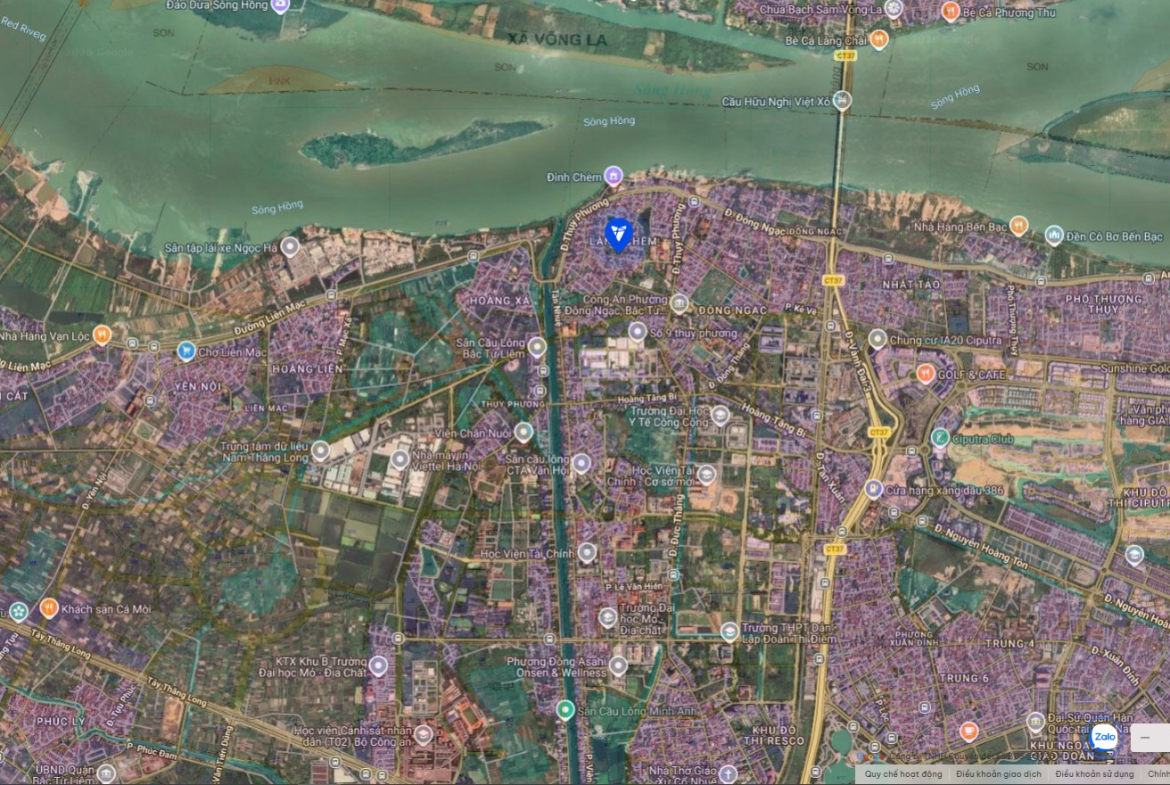1170x785 pixels.
Task: Open Sân Cầu Lông Minh Anh marker
Action: 566,710
